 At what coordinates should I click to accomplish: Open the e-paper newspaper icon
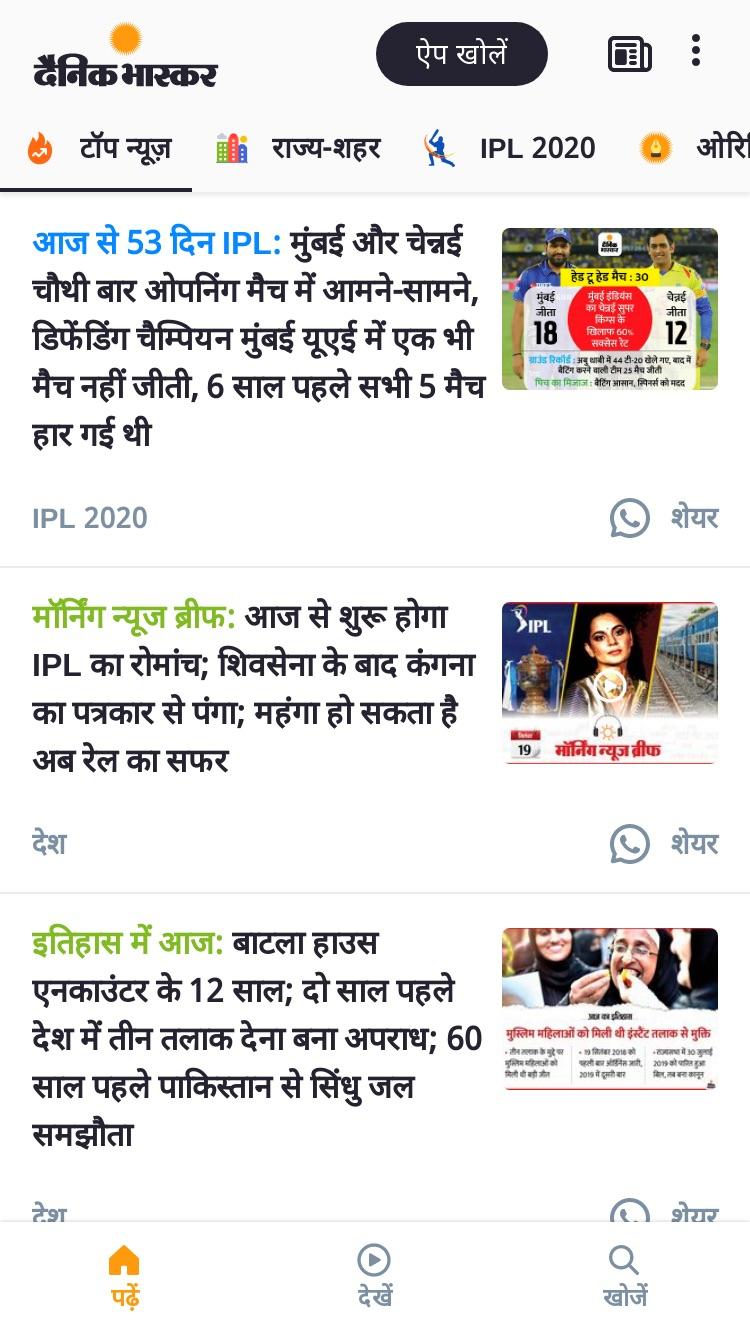click(x=630, y=54)
